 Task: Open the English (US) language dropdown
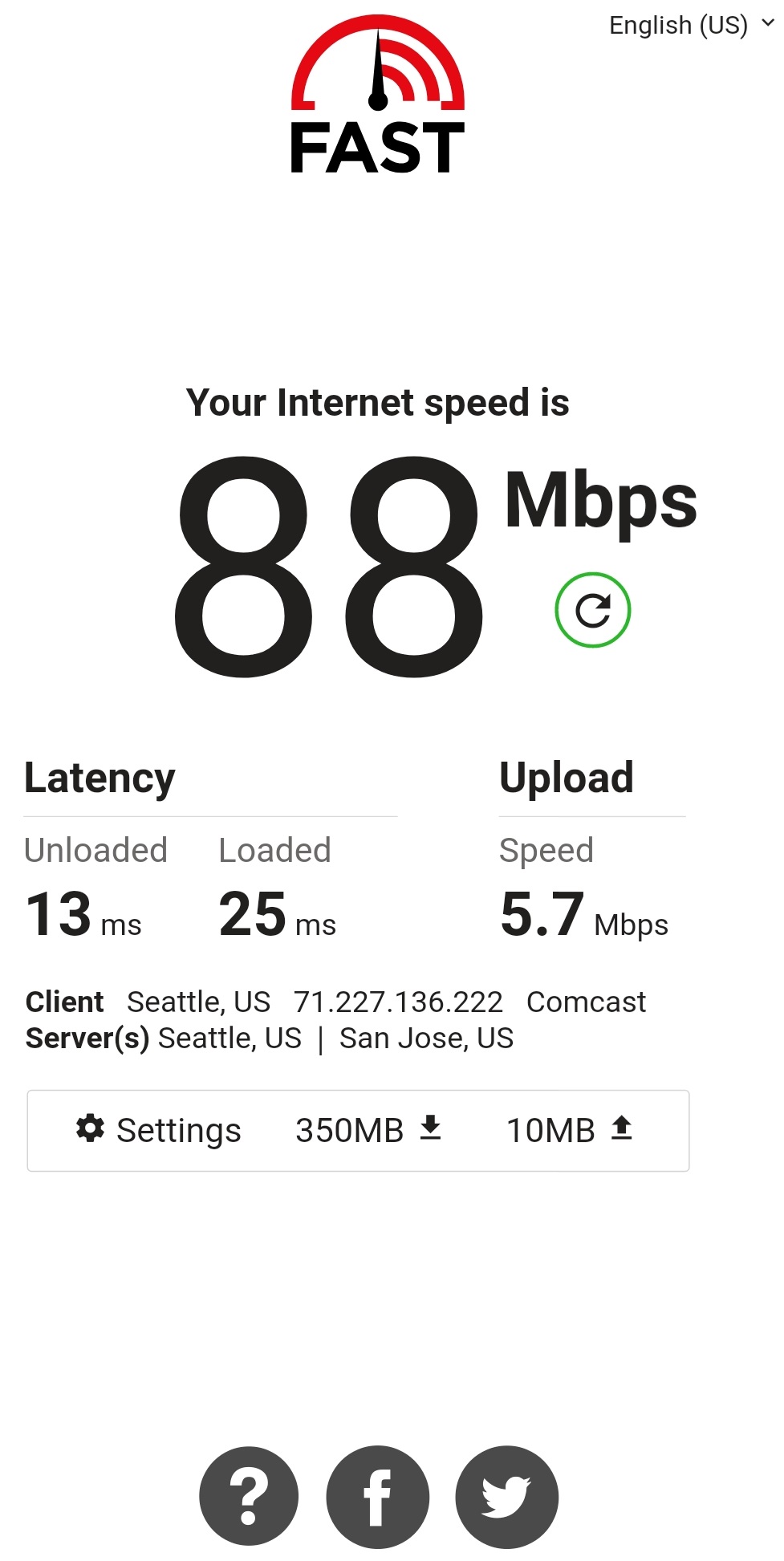690,26
